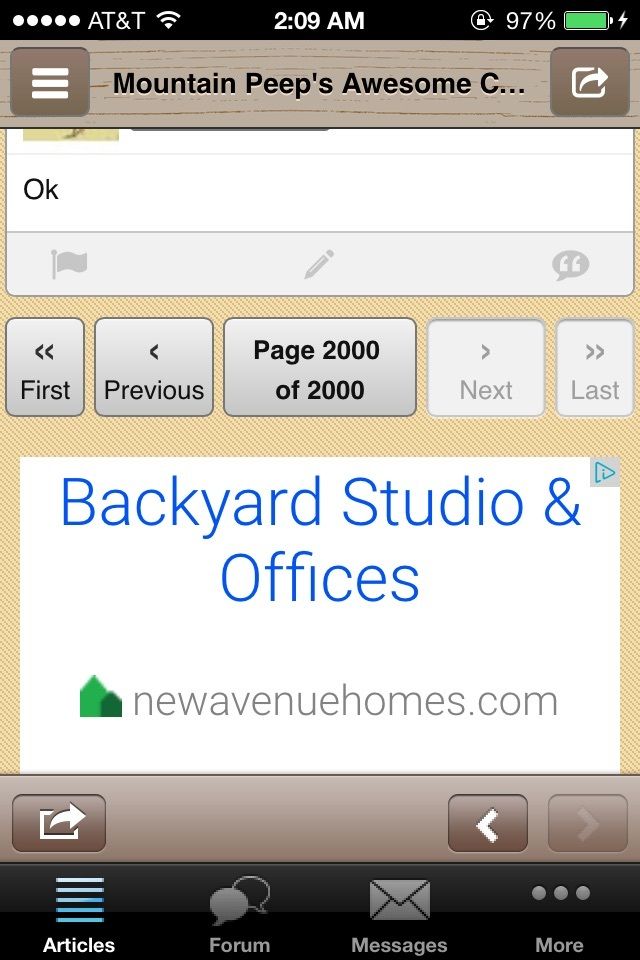Switch to the Articles tab
The image size is (640, 960).
pos(79,912)
